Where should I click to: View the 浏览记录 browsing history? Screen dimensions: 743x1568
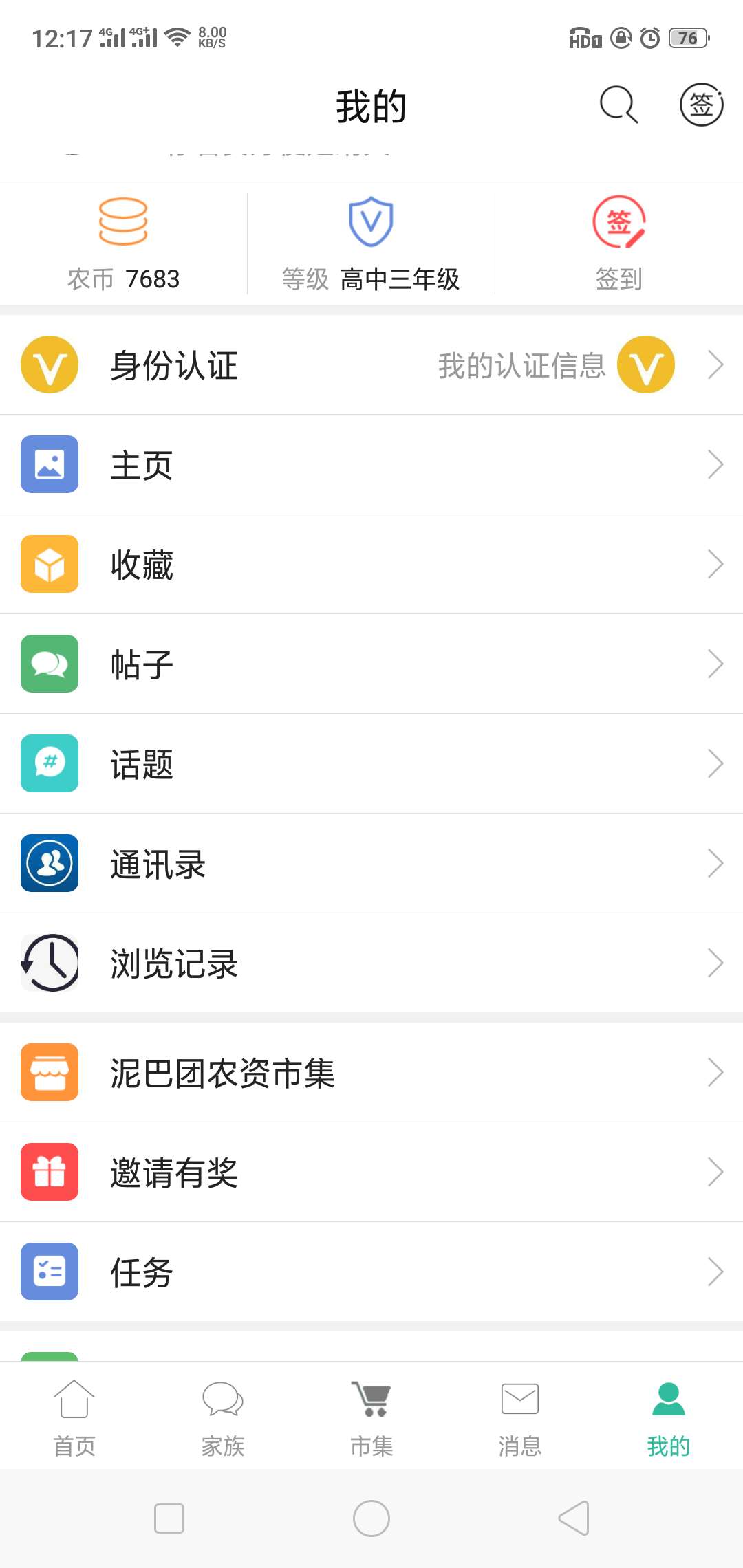click(371, 963)
